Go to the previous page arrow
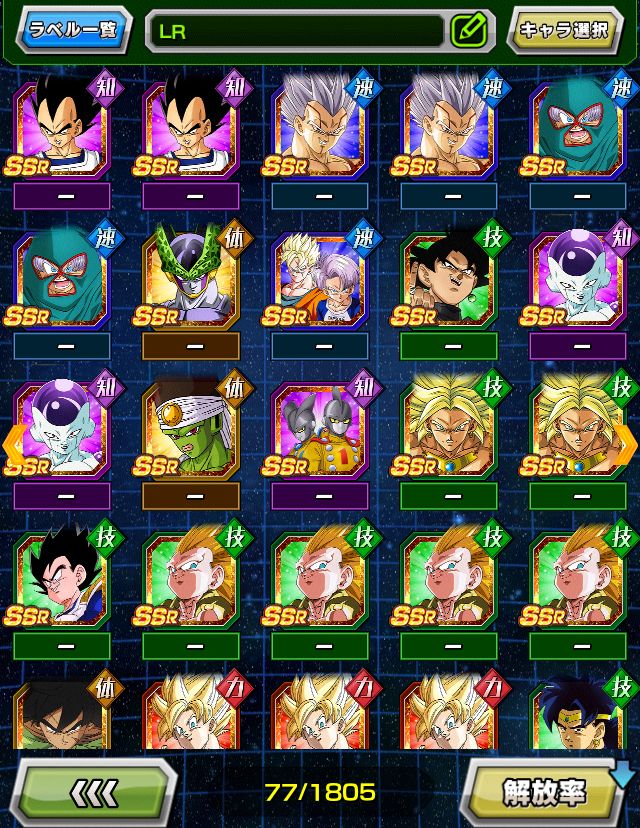The width and height of the screenshot is (640, 828). (14, 440)
